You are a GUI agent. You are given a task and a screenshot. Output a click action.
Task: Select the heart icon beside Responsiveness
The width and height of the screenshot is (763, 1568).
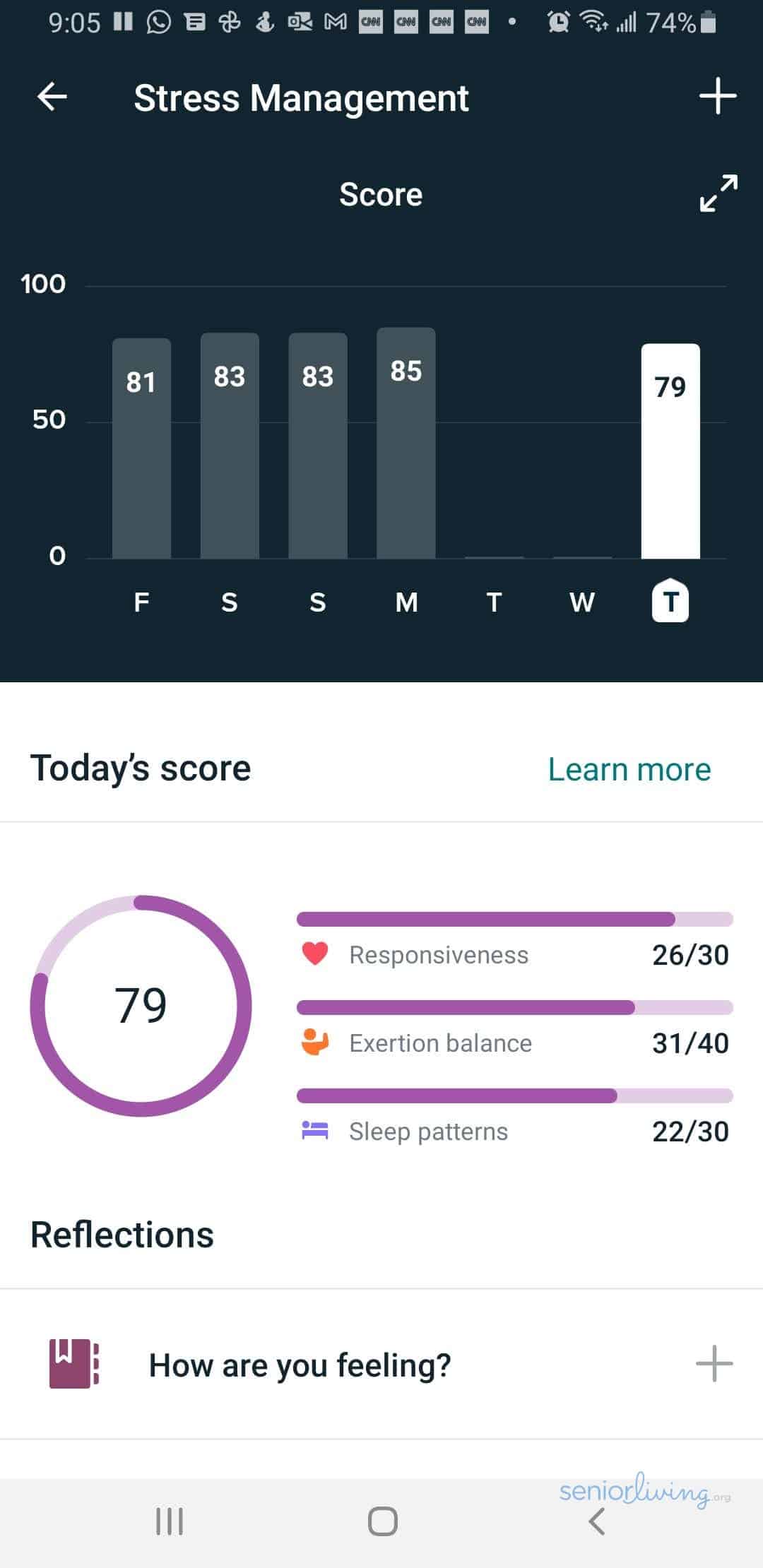pyautogui.click(x=316, y=954)
